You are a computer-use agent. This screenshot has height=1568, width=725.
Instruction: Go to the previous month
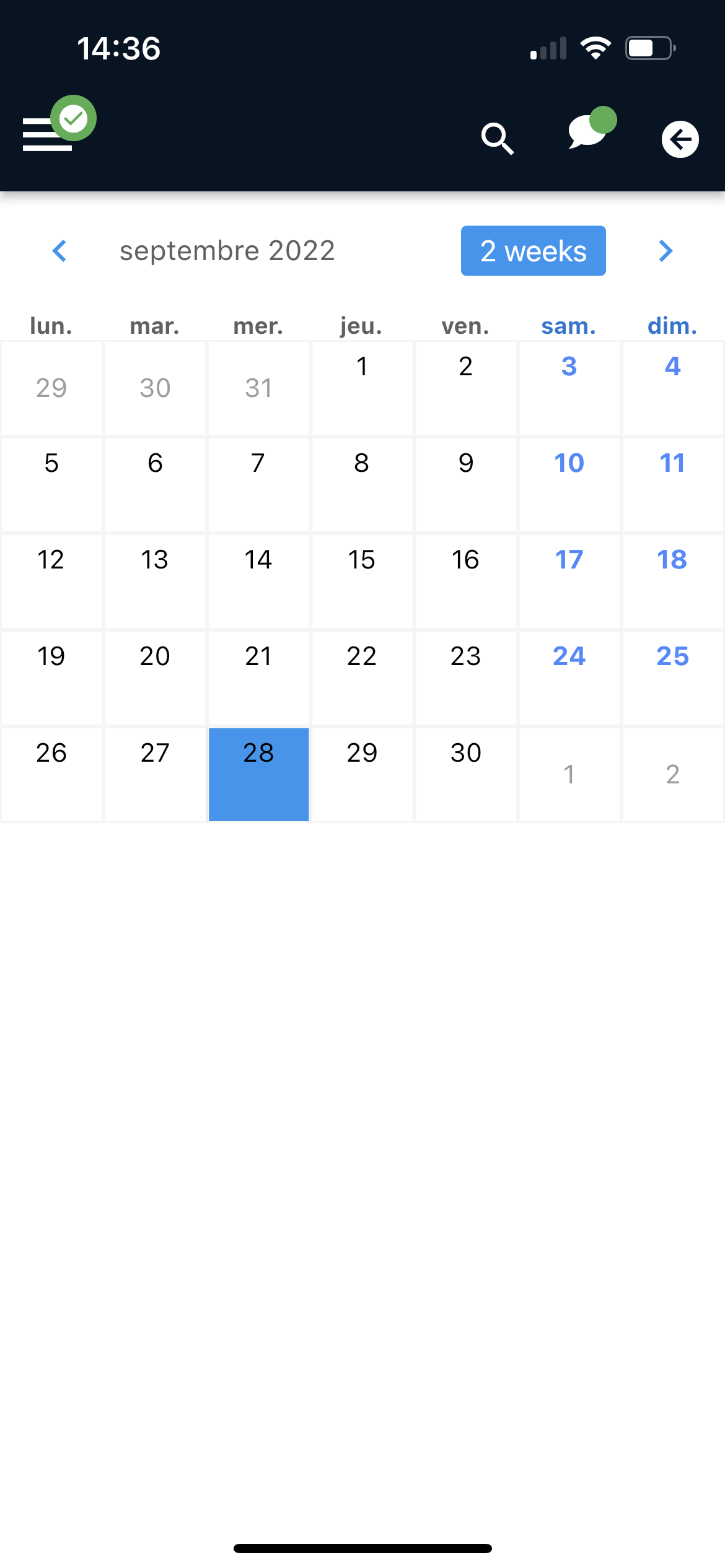click(59, 251)
